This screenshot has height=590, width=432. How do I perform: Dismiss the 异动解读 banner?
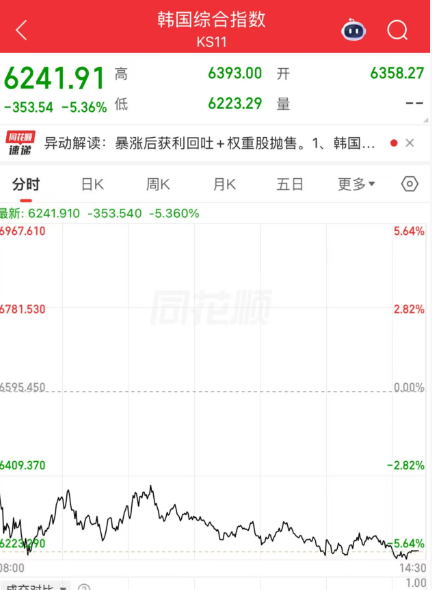click(x=410, y=143)
